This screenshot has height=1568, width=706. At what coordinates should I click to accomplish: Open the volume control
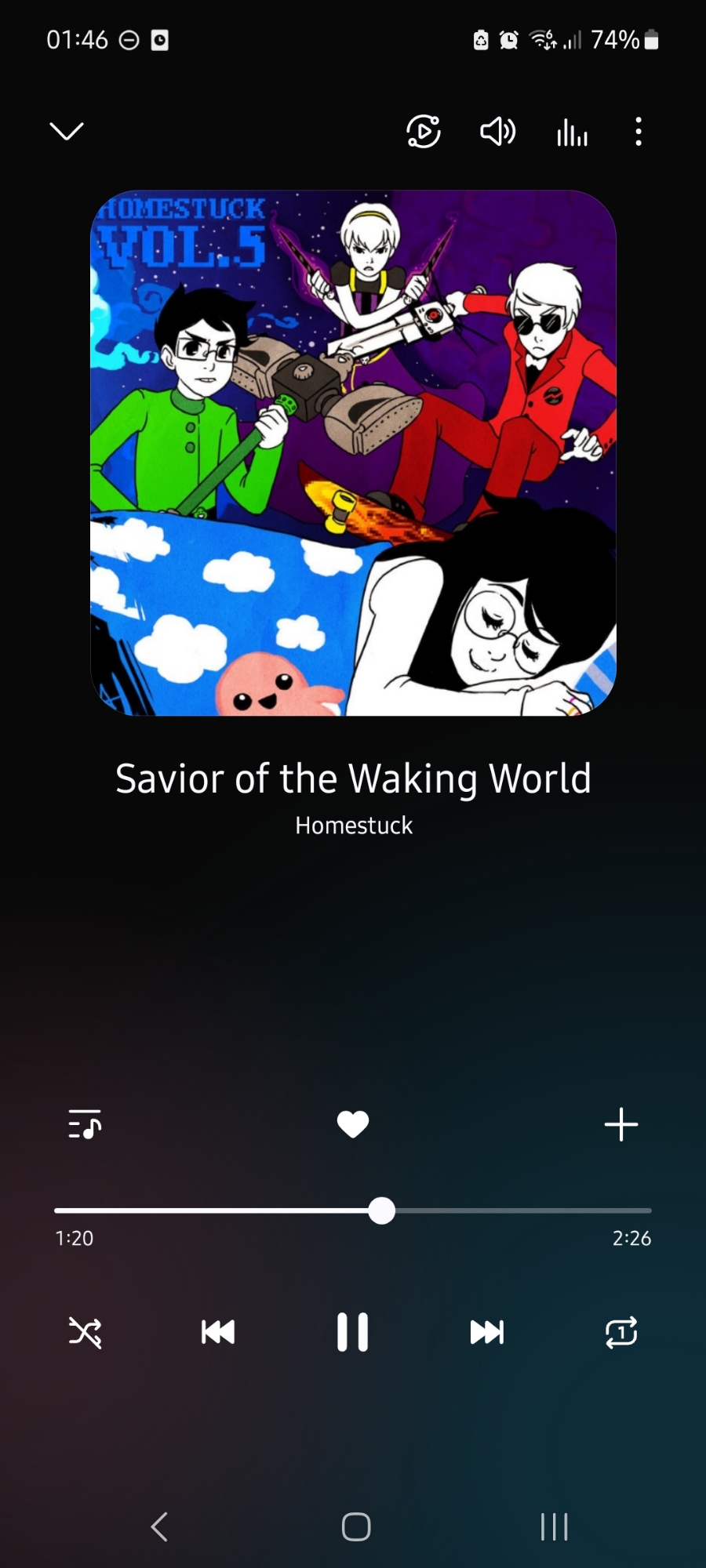click(497, 132)
